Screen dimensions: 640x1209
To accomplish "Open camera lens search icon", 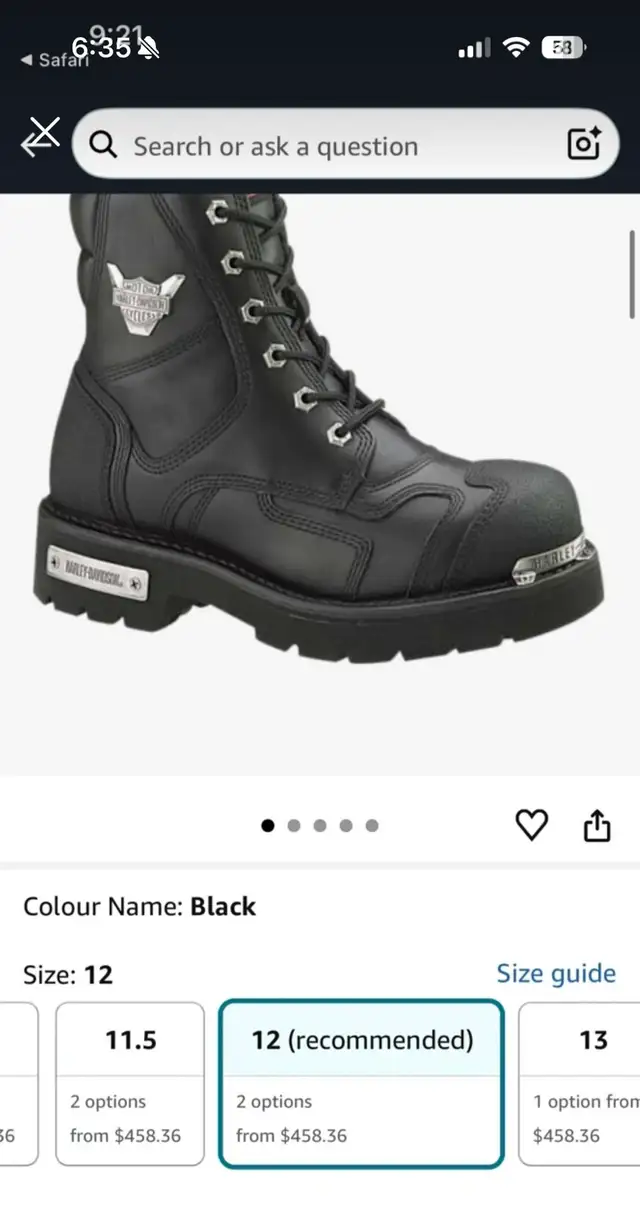I will pyautogui.click(x=583, y=145).
